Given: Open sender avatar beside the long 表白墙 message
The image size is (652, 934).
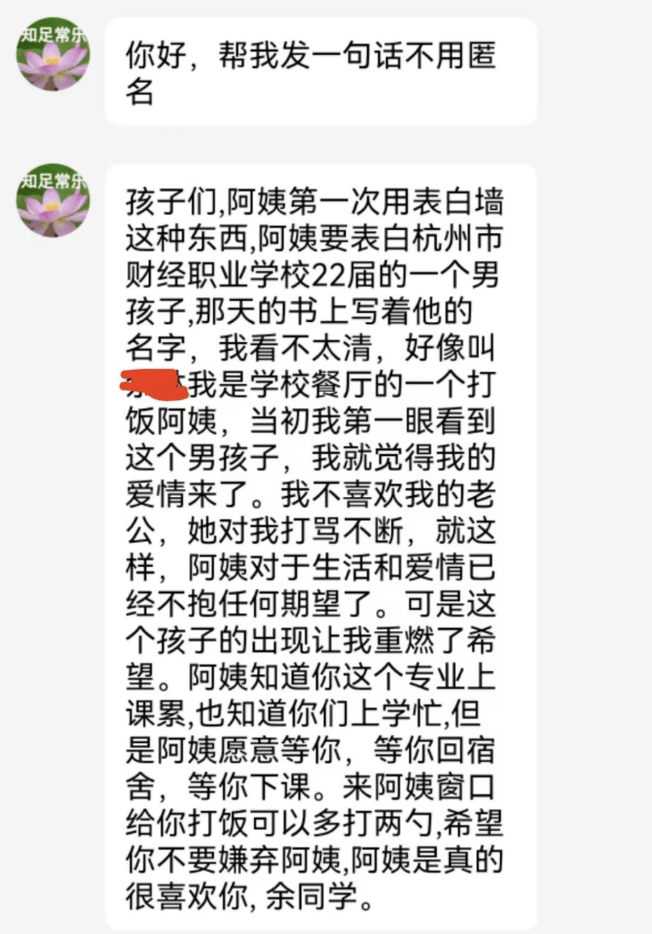Looking at the screenshot, I should point(52,201).
